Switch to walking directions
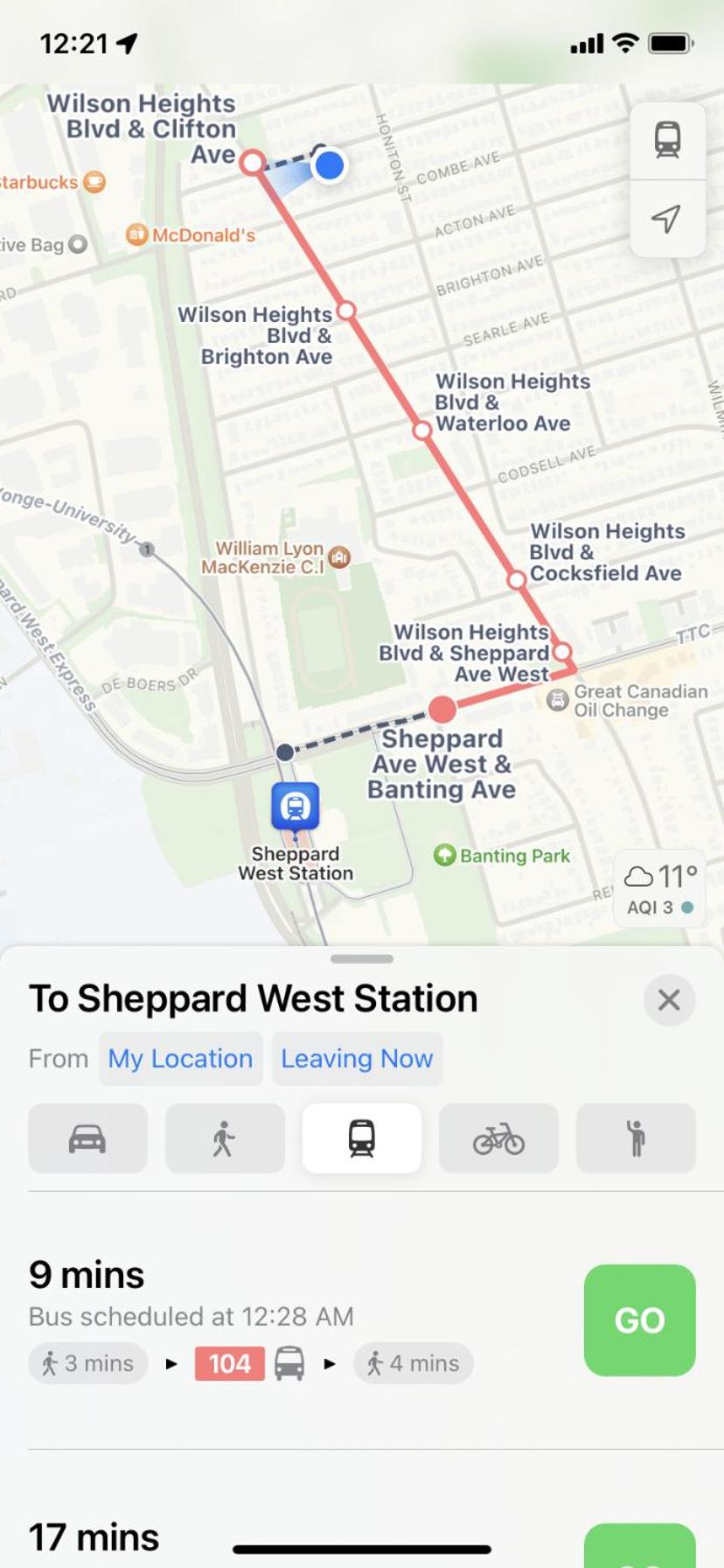Image resolution: width=724 pixels, height=1568 pixels. coord(225,1138)
